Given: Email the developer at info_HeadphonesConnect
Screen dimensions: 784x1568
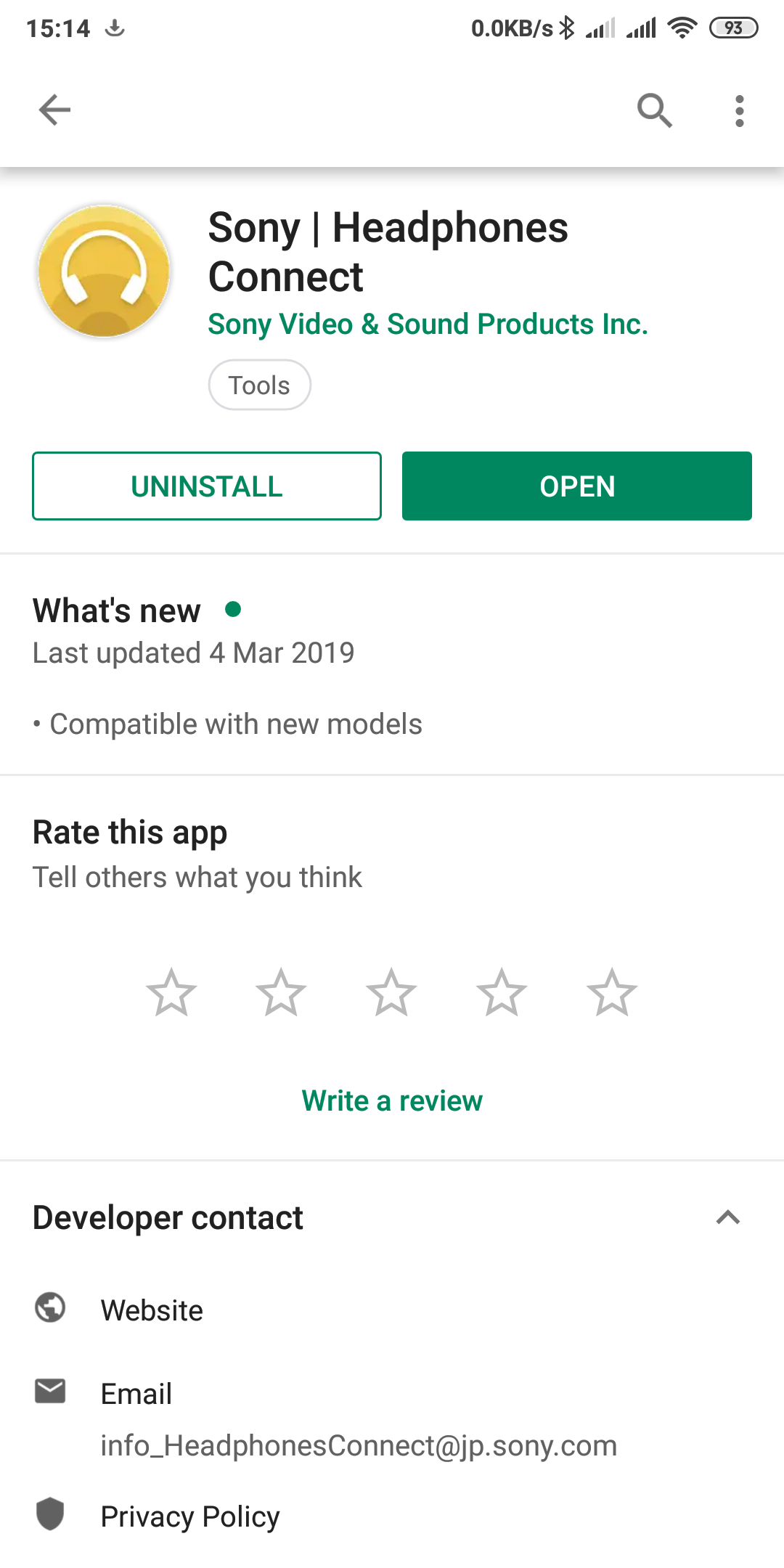Looking at the screenshot, I should pyautogui.click(x=392, y=1419).
